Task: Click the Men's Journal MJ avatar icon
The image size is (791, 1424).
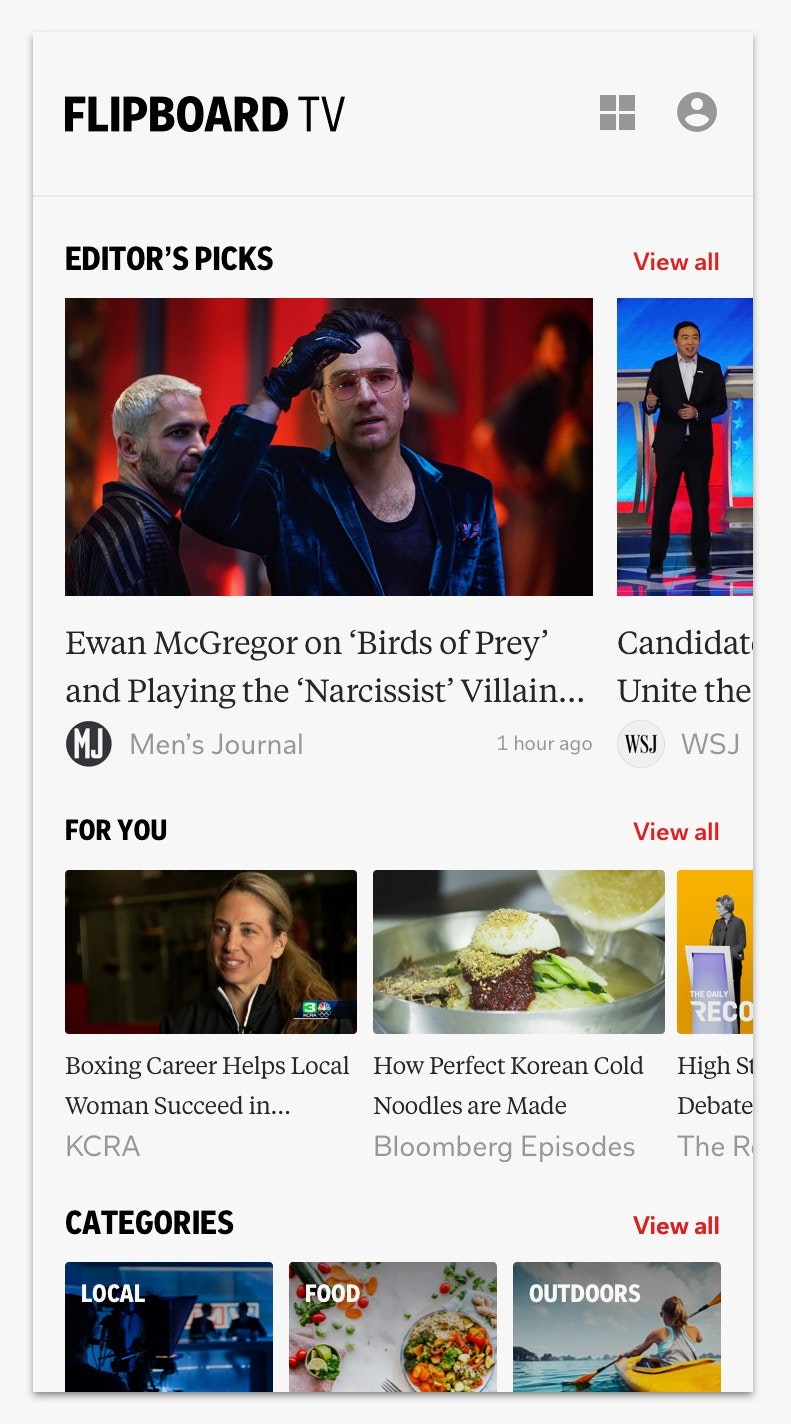Action: click(89, 743)
